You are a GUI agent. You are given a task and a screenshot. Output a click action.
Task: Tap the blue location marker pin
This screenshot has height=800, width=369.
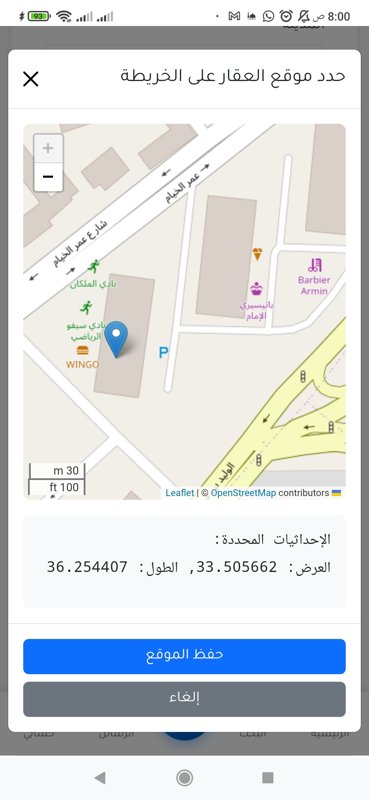coord(116,339)
